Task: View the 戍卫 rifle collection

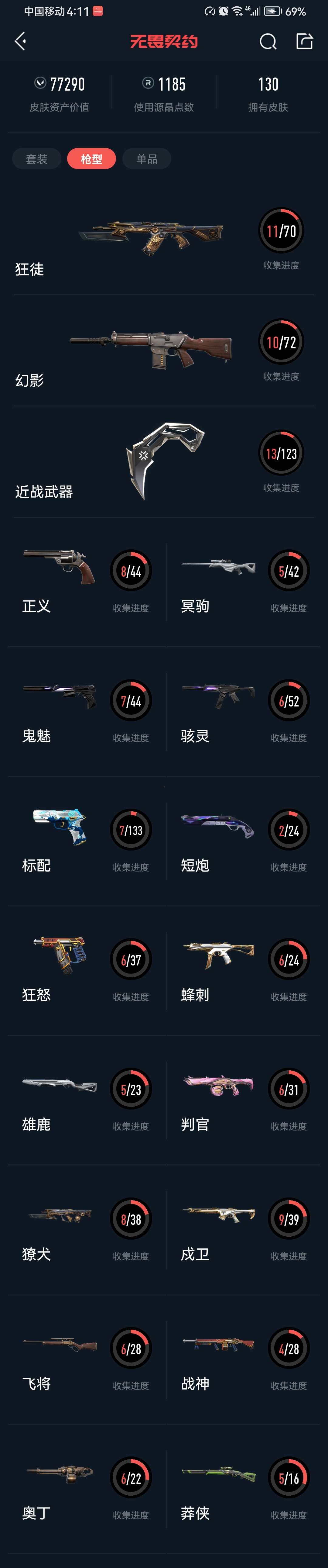Action: tap(243, 1230)
